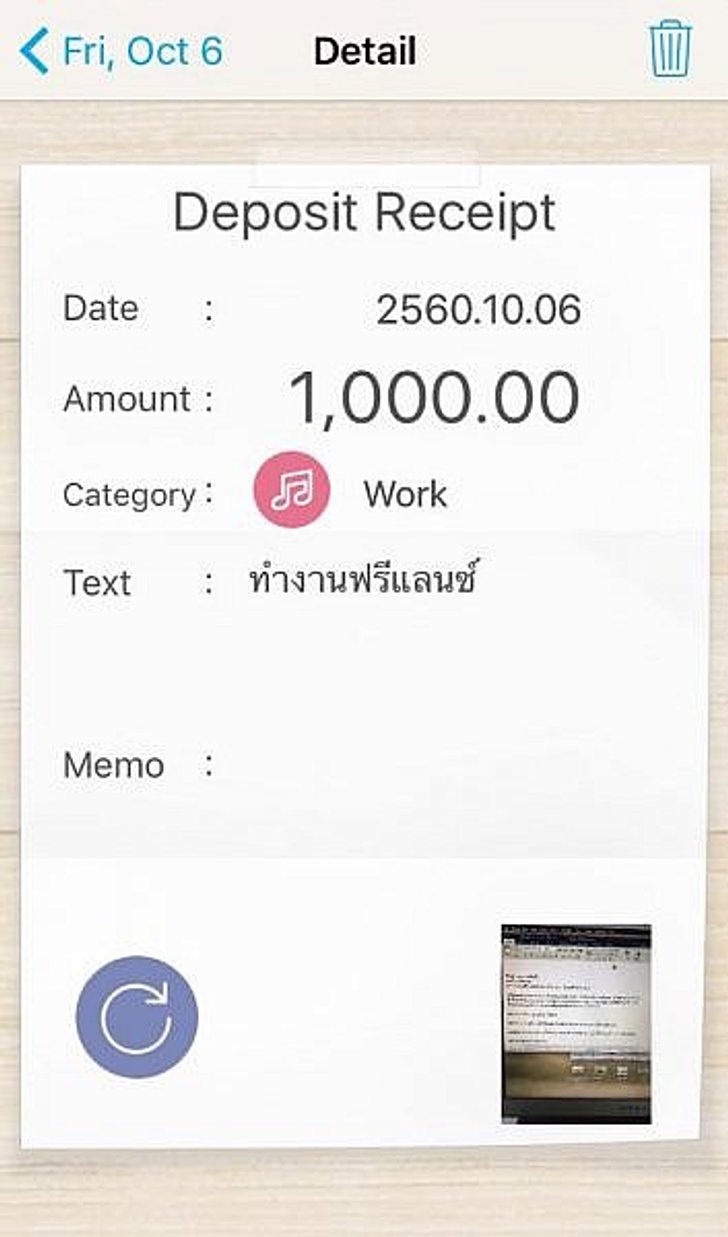Open the attached photo thumbnail
Screen dimensions: 728x1237
click(x=576, y=1024)
